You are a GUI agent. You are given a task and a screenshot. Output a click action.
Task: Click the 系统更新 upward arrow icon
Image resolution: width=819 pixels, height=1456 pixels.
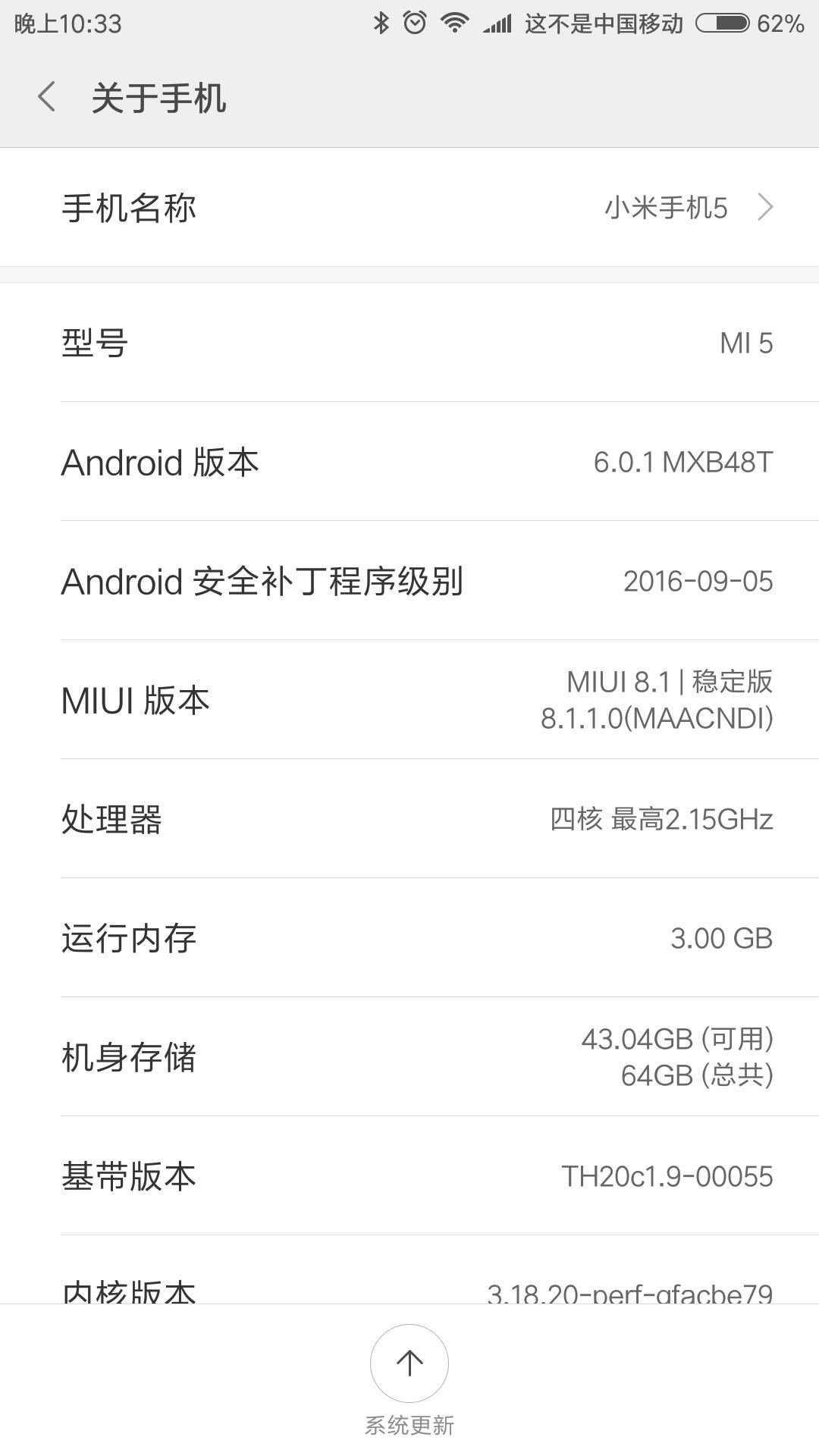pyautogui.click(x=409, y=1363)
